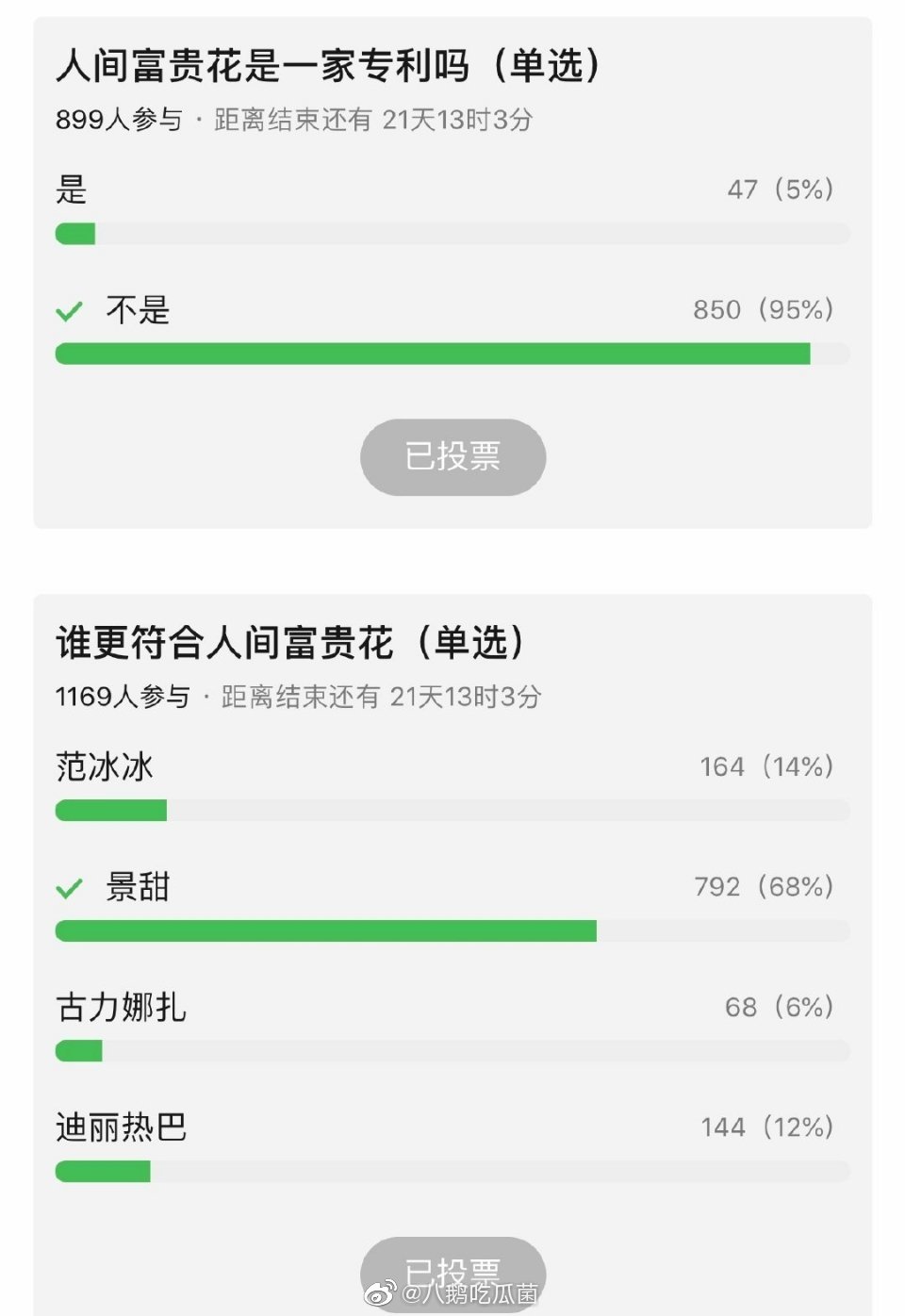The image size is (905, 1316).
Task: Tap 已投票 under the 谁更符合 poll
Action: tap(452, 1268)
